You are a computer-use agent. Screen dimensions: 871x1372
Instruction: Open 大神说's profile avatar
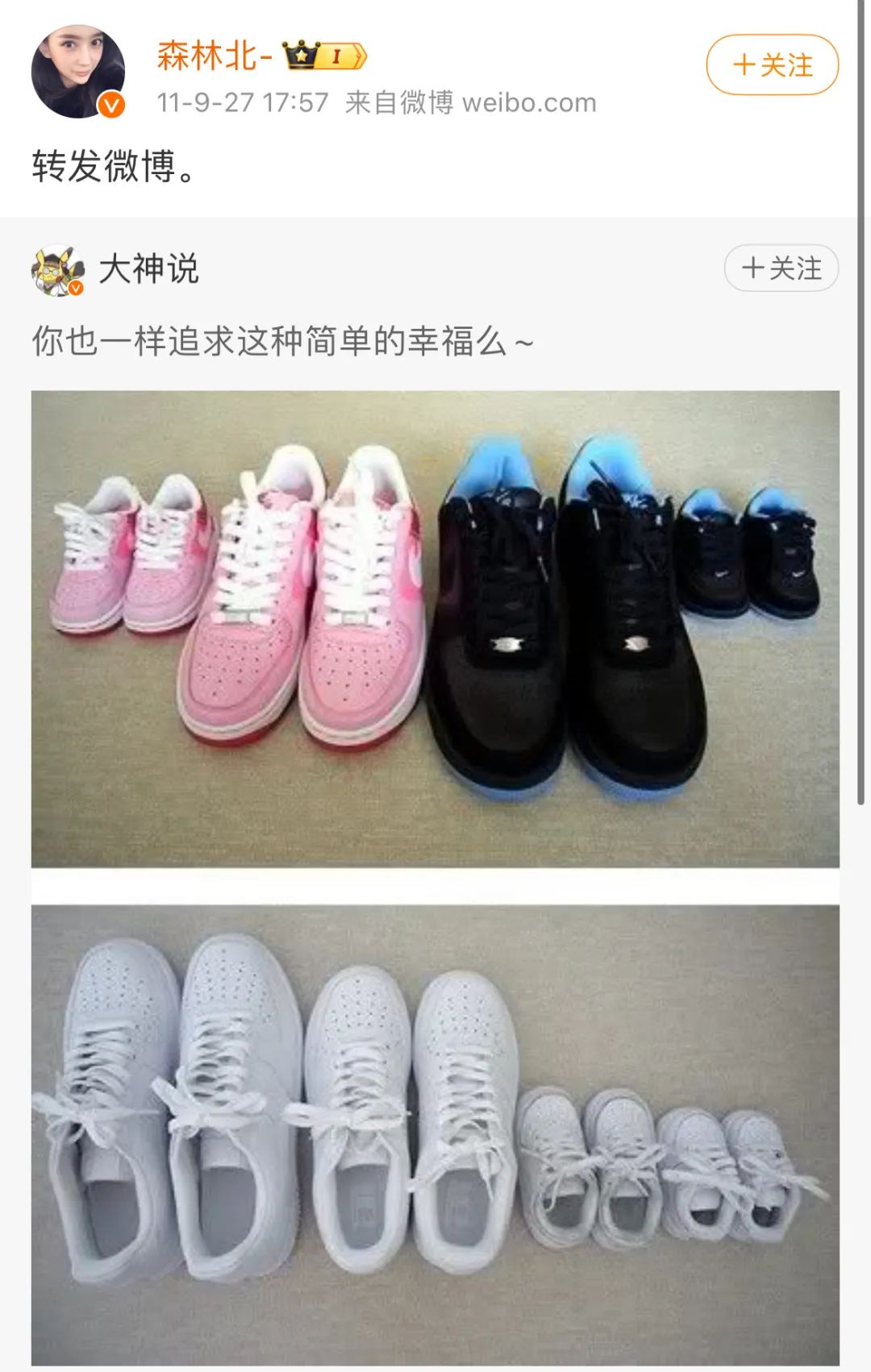coord(57,270)
